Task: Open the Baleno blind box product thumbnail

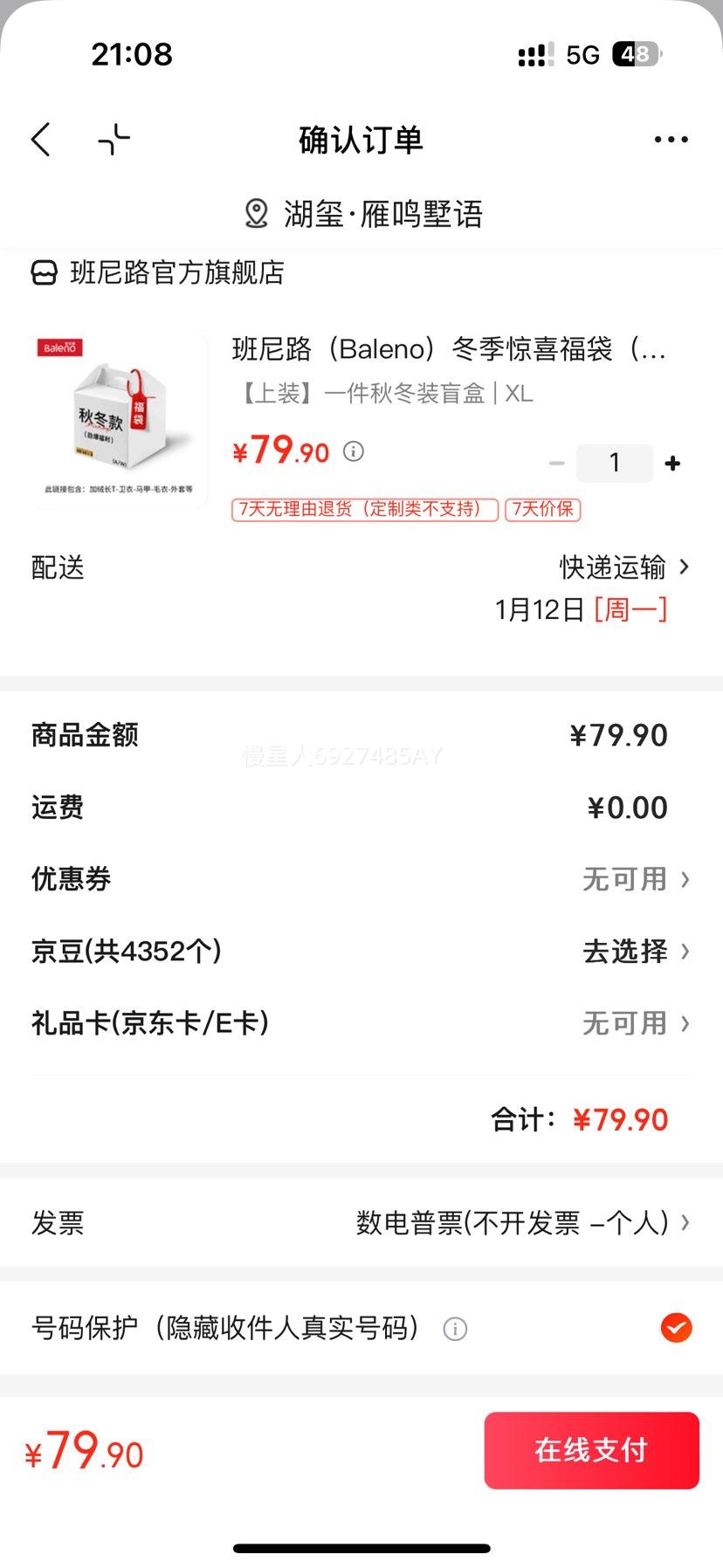Action: (120, 420)
